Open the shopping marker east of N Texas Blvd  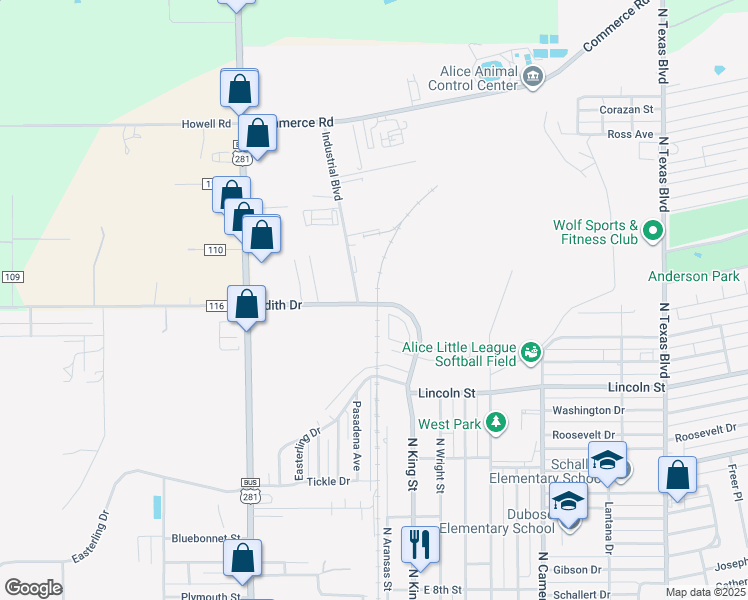677,475
